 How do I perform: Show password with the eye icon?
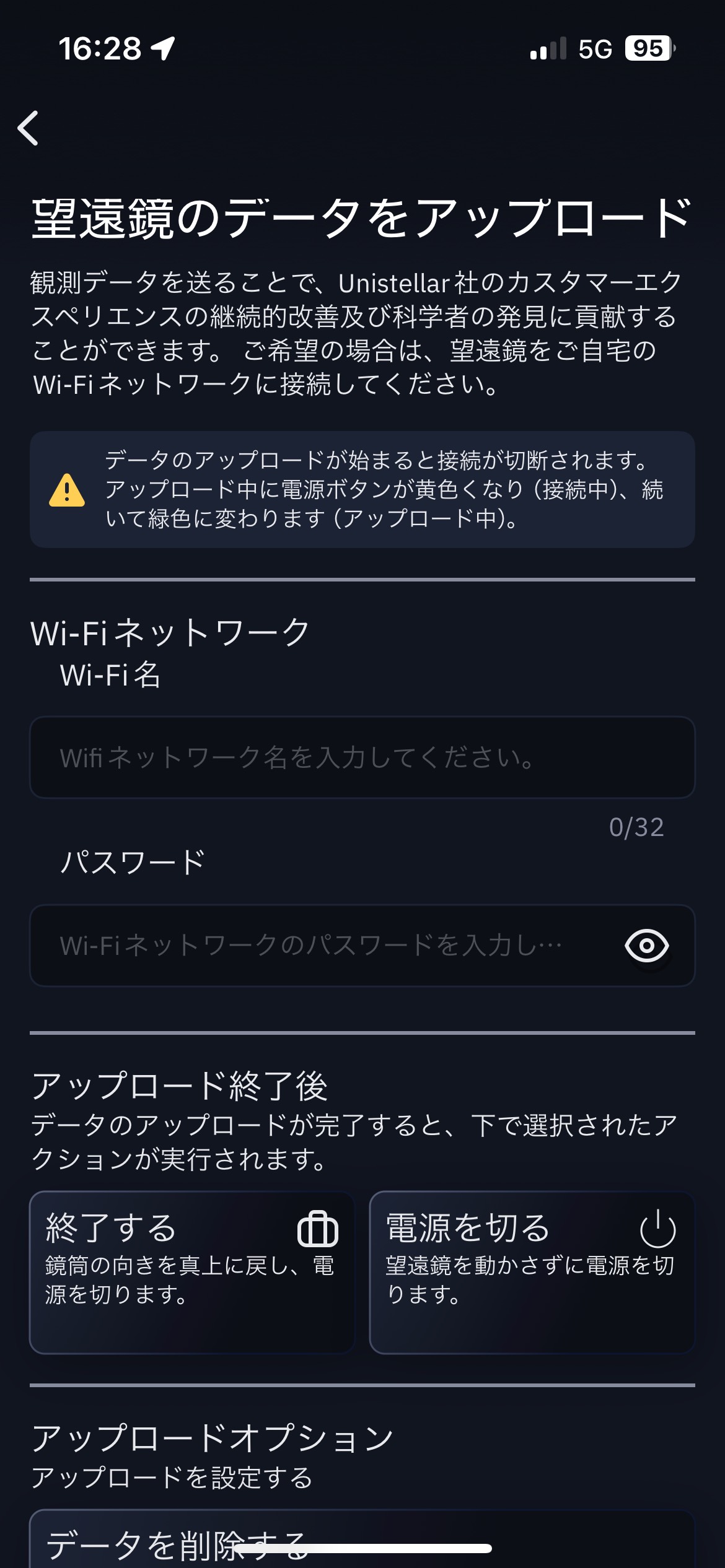click(x=646, y=946)
